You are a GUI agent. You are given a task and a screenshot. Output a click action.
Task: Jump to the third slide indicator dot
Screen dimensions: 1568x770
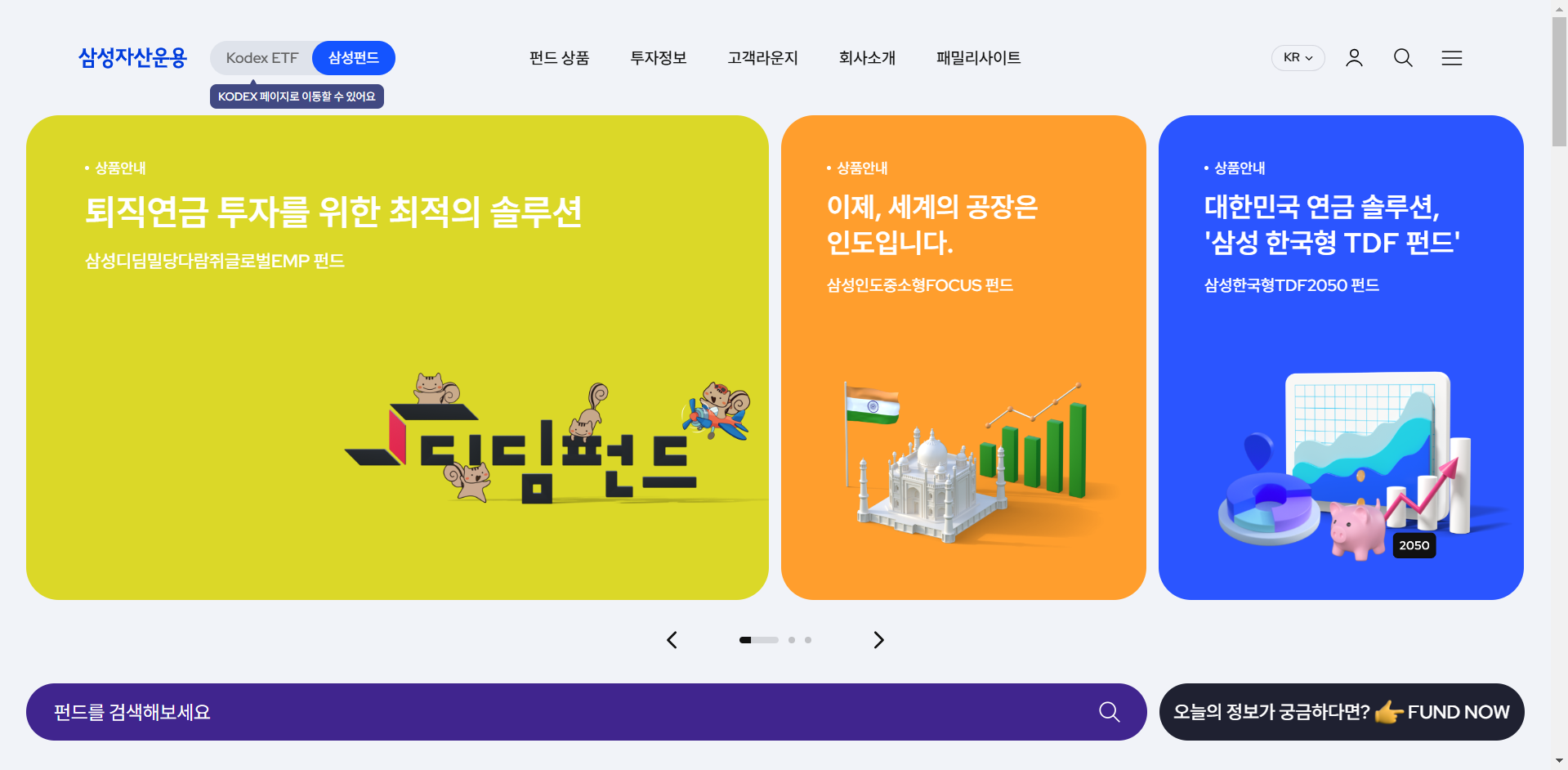(808, 640)
